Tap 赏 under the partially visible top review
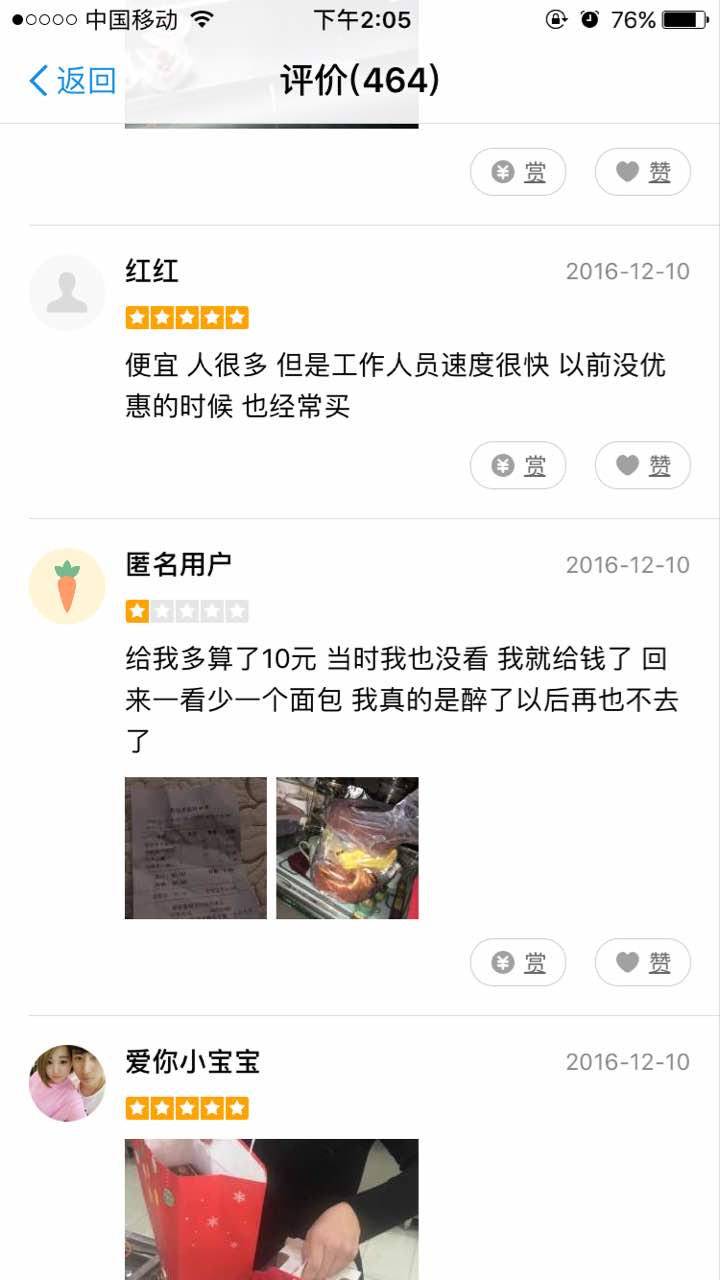The height and width of the screenshot is (1280, 720). pyautogui.click(x=518, y=172)
